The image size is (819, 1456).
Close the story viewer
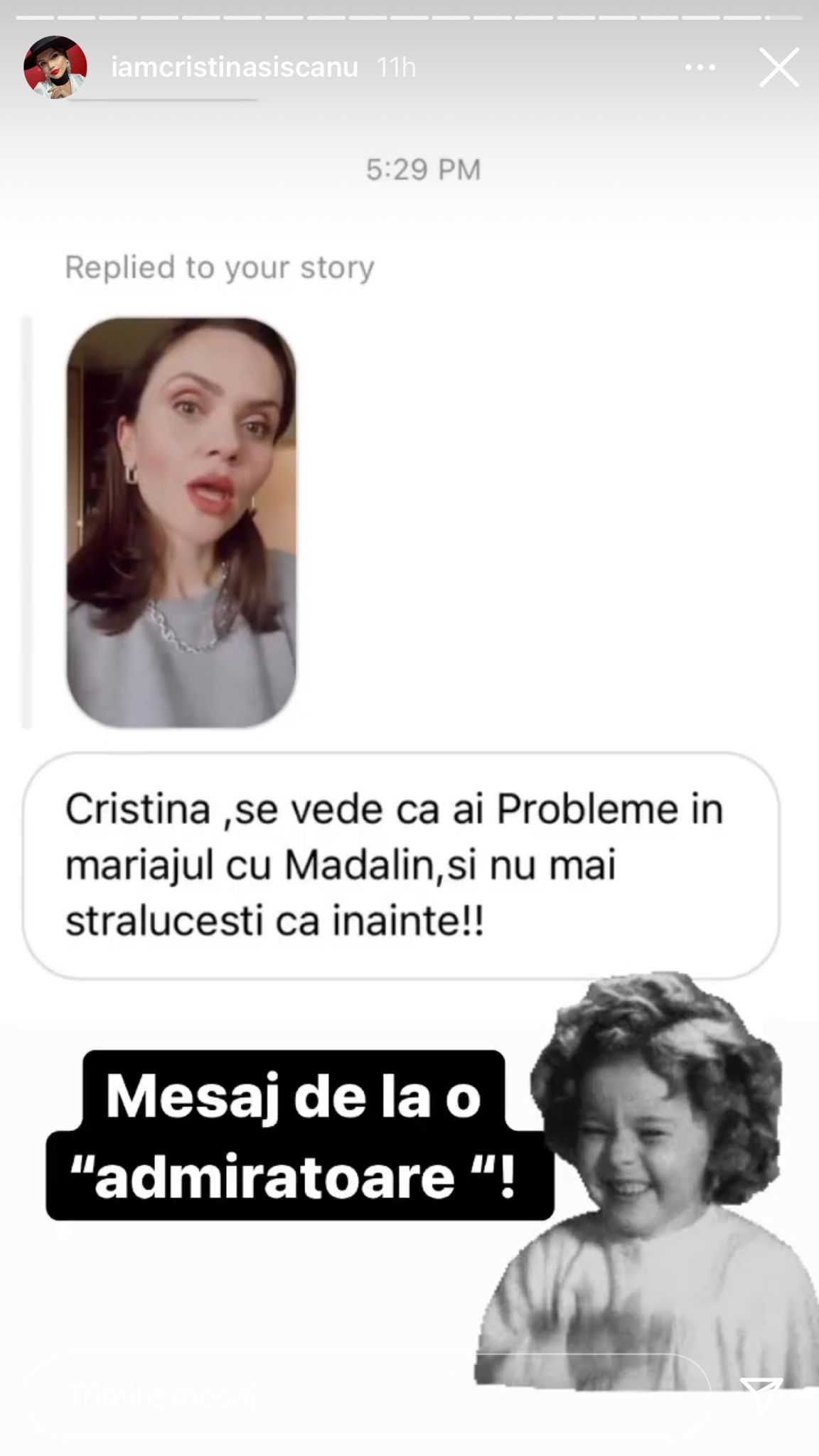(778, 68)
